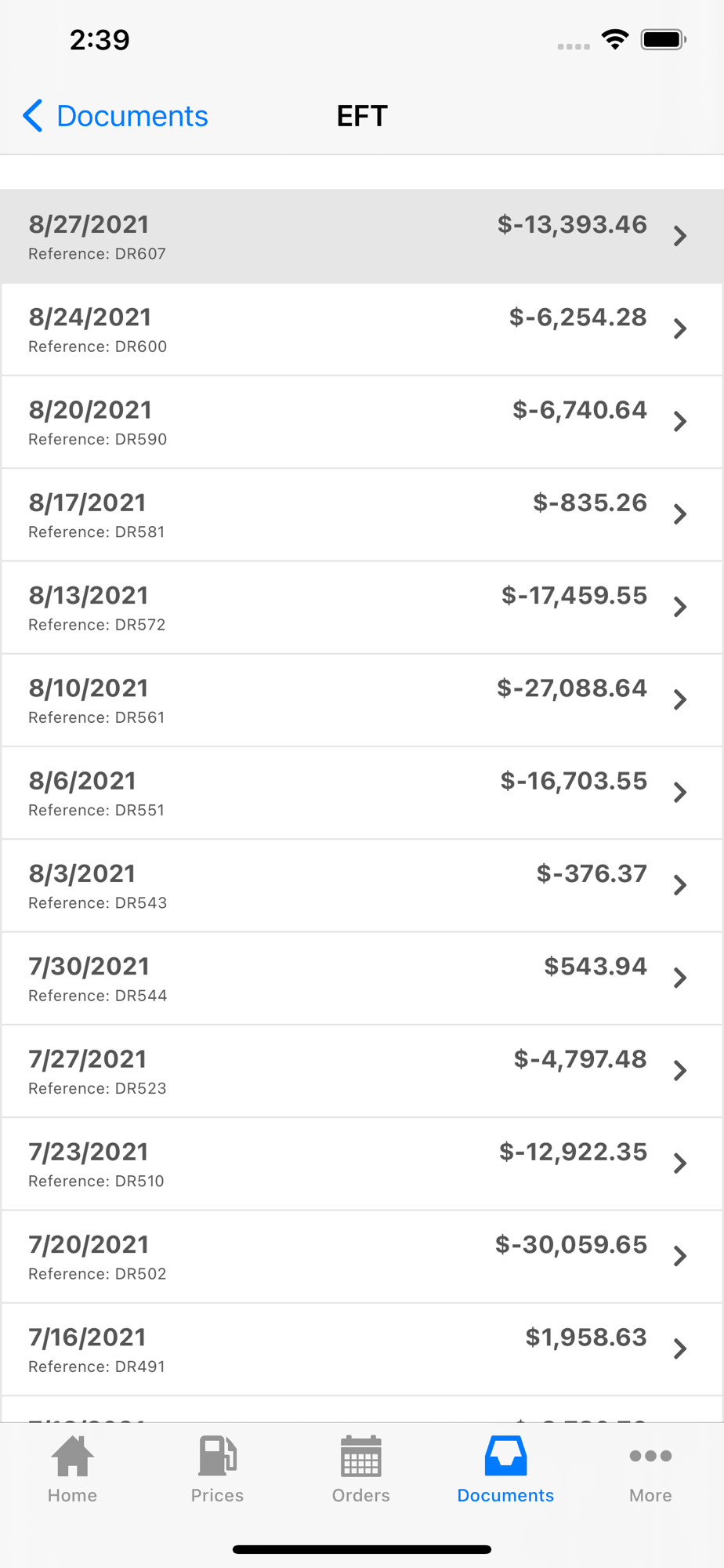
Task: Open the 7/16/2021 EFT for $1,958.63
Action: pos(360,1349)
